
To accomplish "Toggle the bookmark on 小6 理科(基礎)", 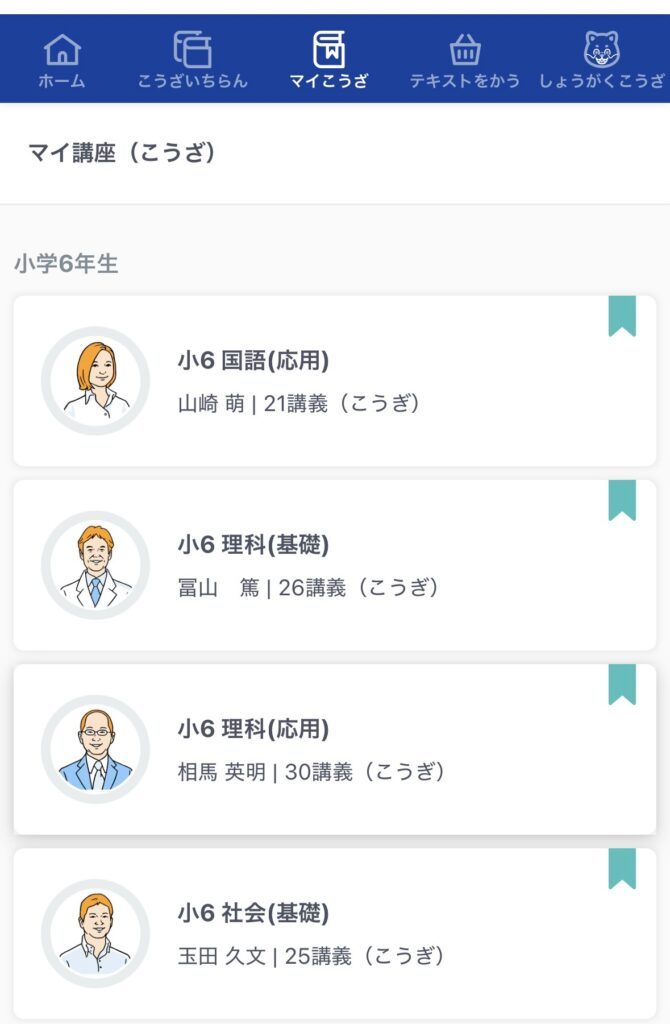I will click(x=622, y=500).
